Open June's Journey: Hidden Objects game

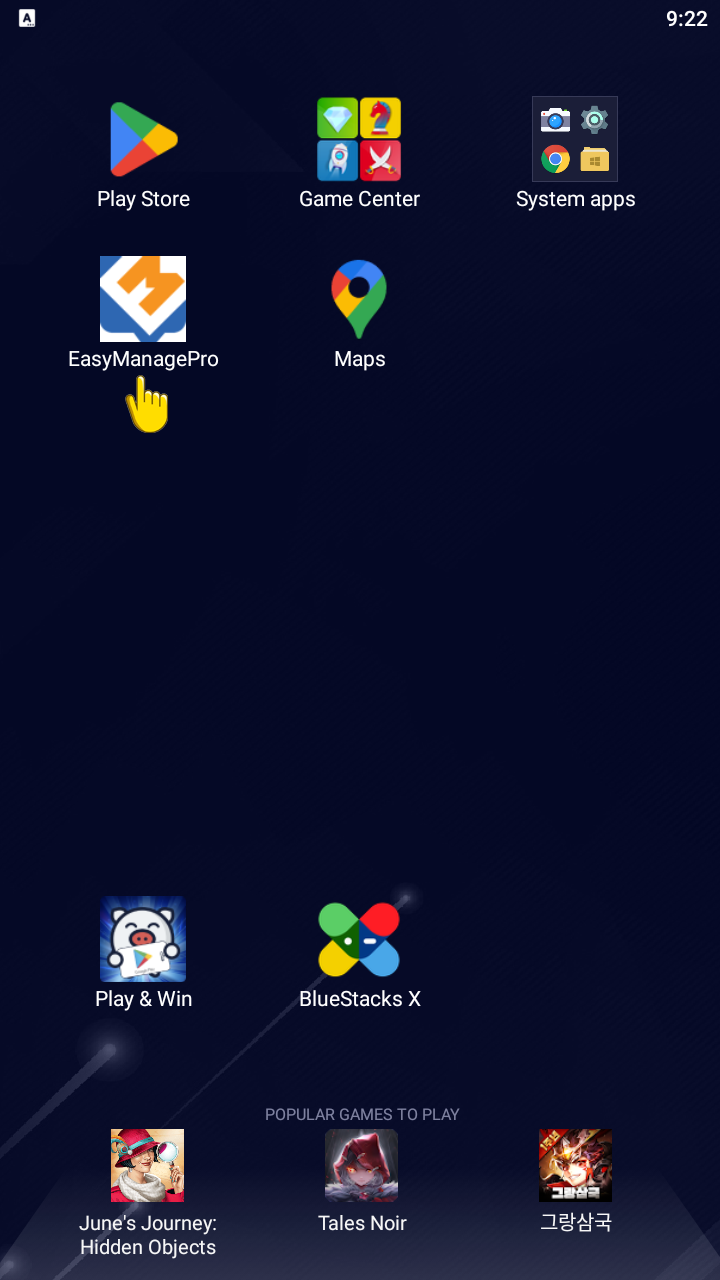click(x=147, y=1166)
